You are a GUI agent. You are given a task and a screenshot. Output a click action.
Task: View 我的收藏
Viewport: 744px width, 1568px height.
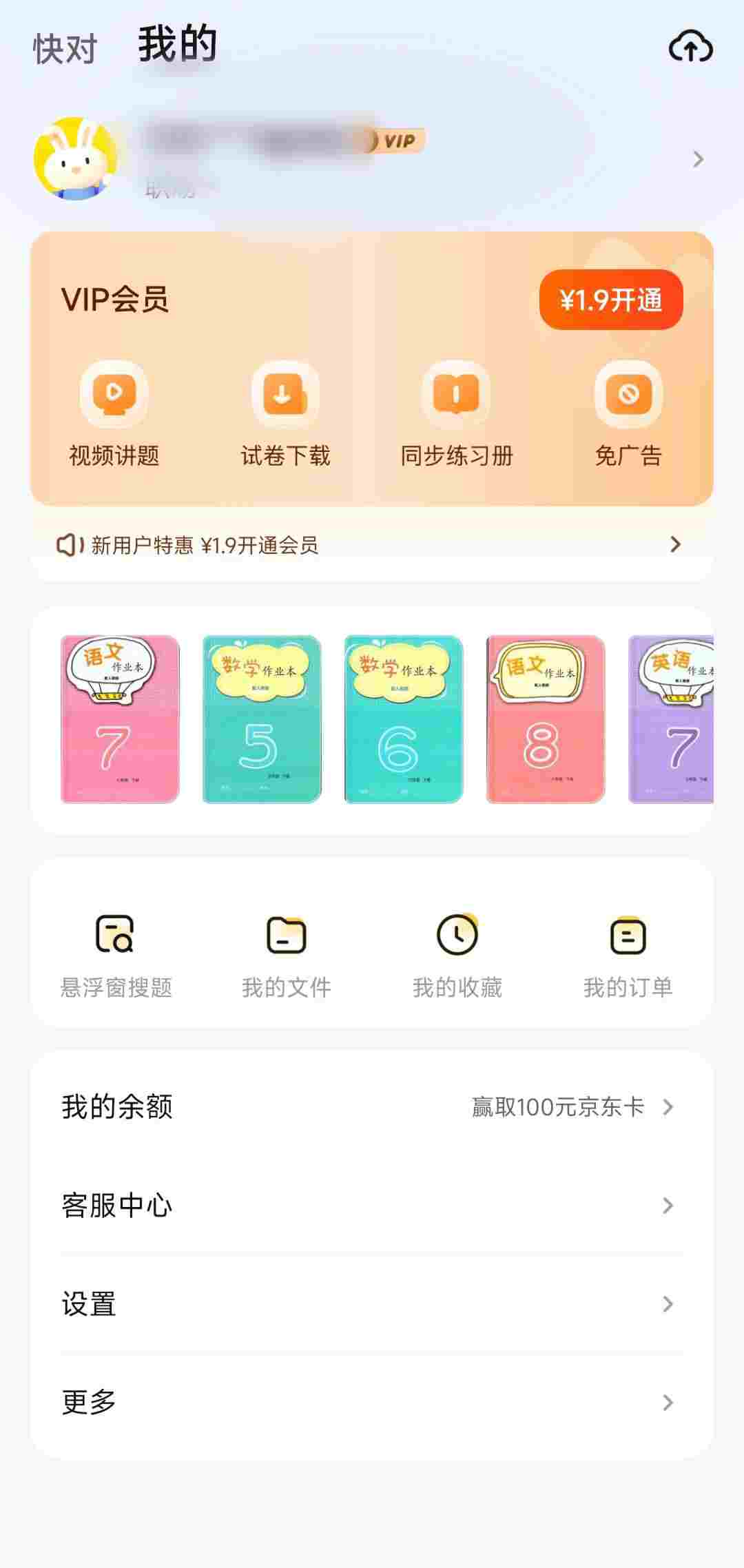click(457, 955)
